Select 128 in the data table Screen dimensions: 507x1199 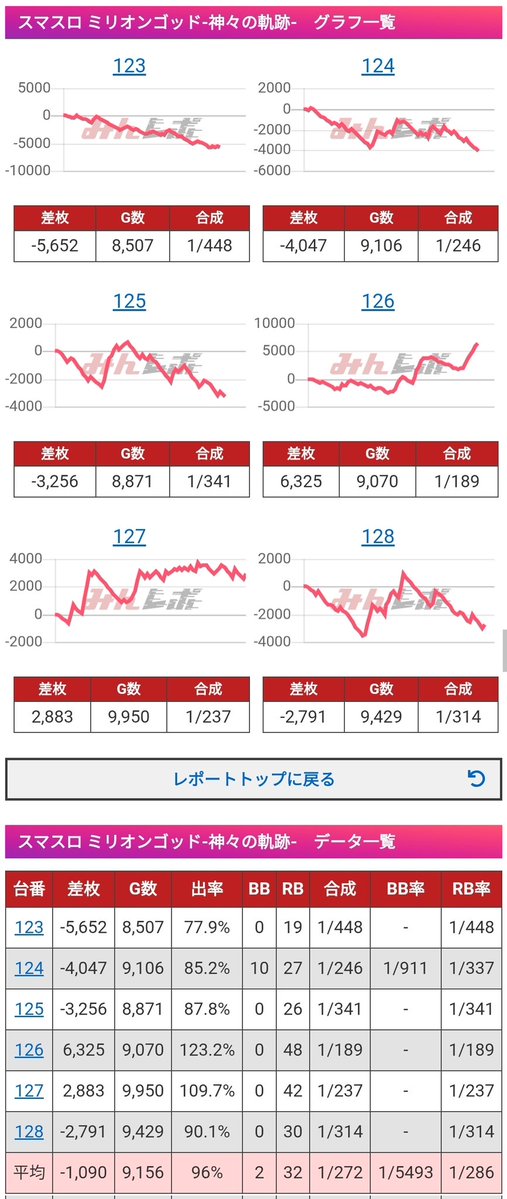pos(29,1130)
